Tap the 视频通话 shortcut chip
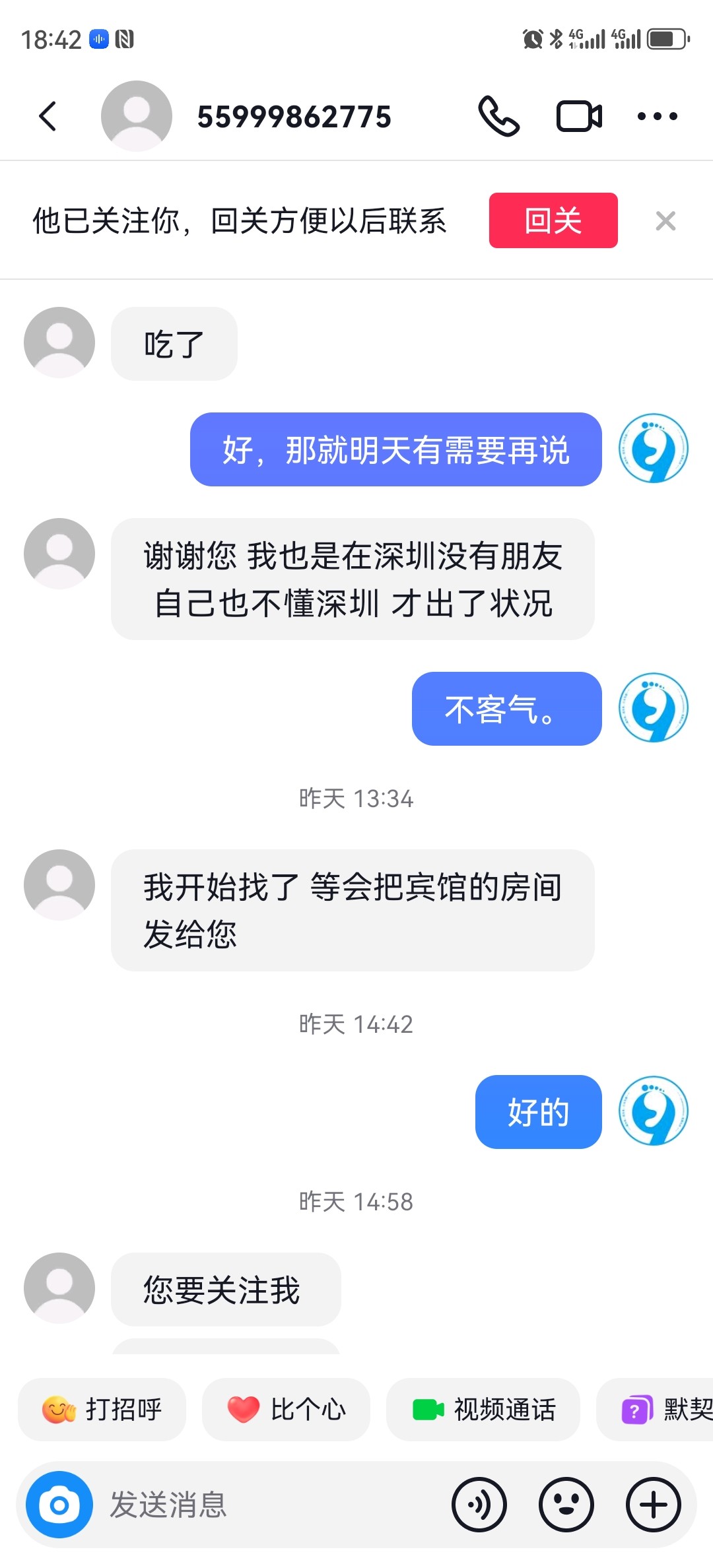 click(x=483, y=1410)
